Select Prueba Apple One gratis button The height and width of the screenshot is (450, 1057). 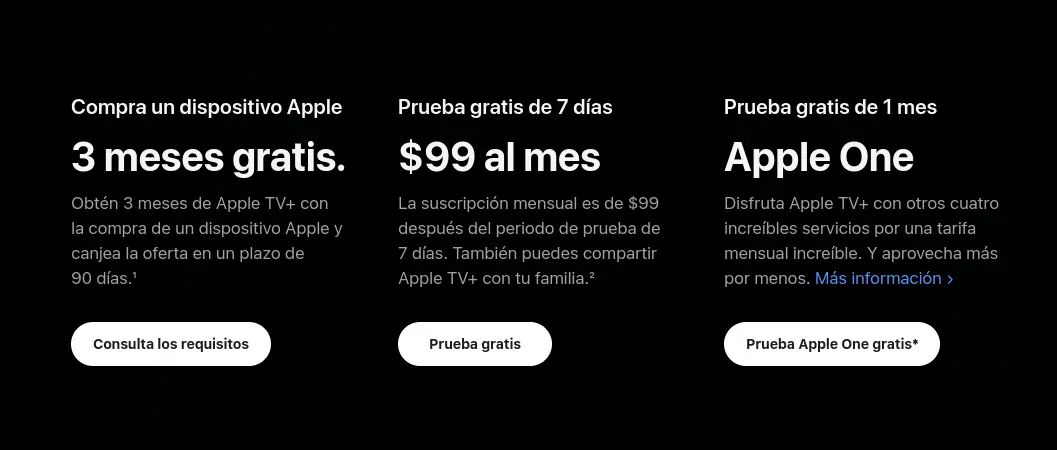click(x=831, y=344)
